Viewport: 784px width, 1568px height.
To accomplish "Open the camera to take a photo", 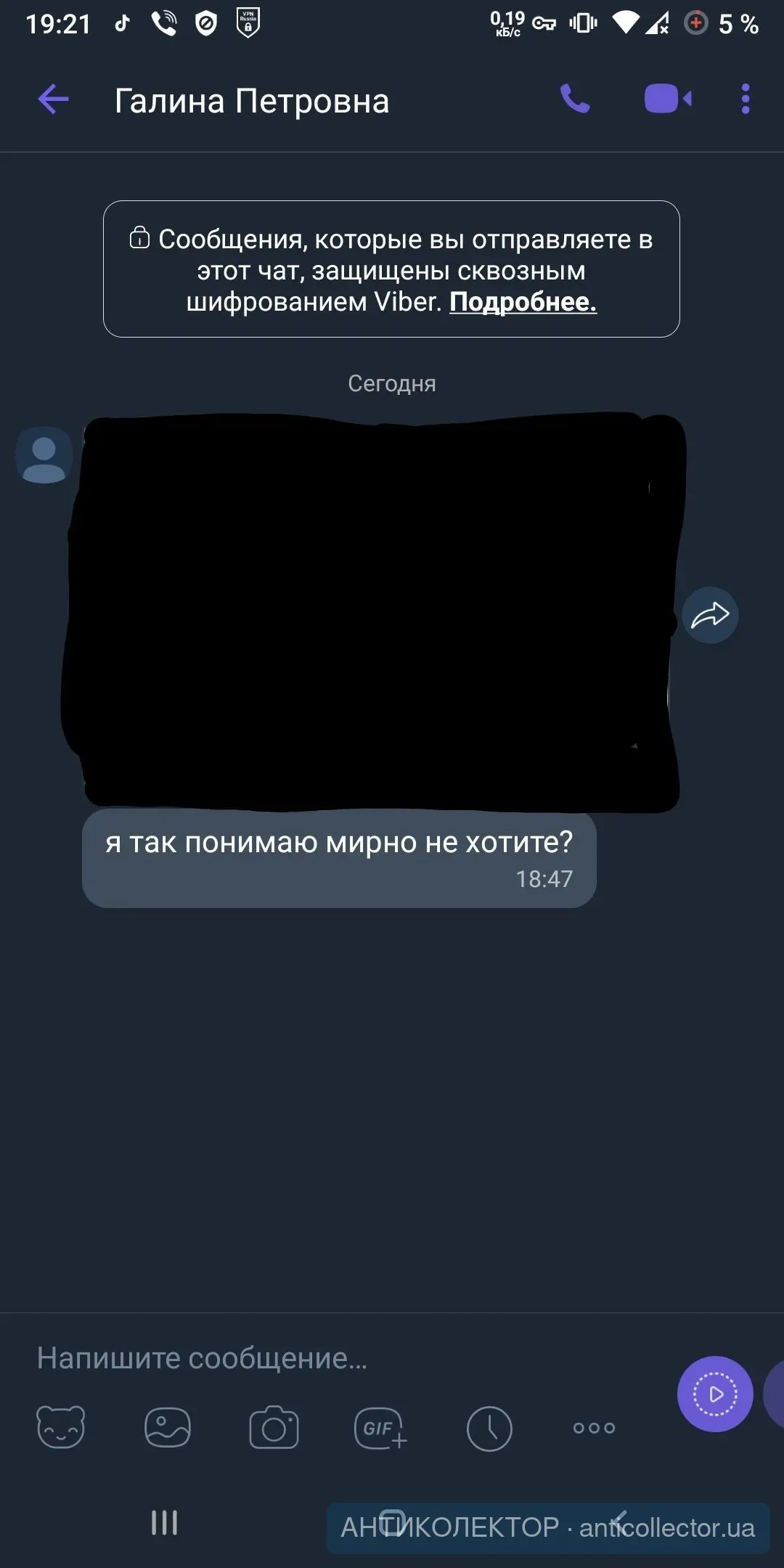I will pyautogui.click(x=274, y=1427).
